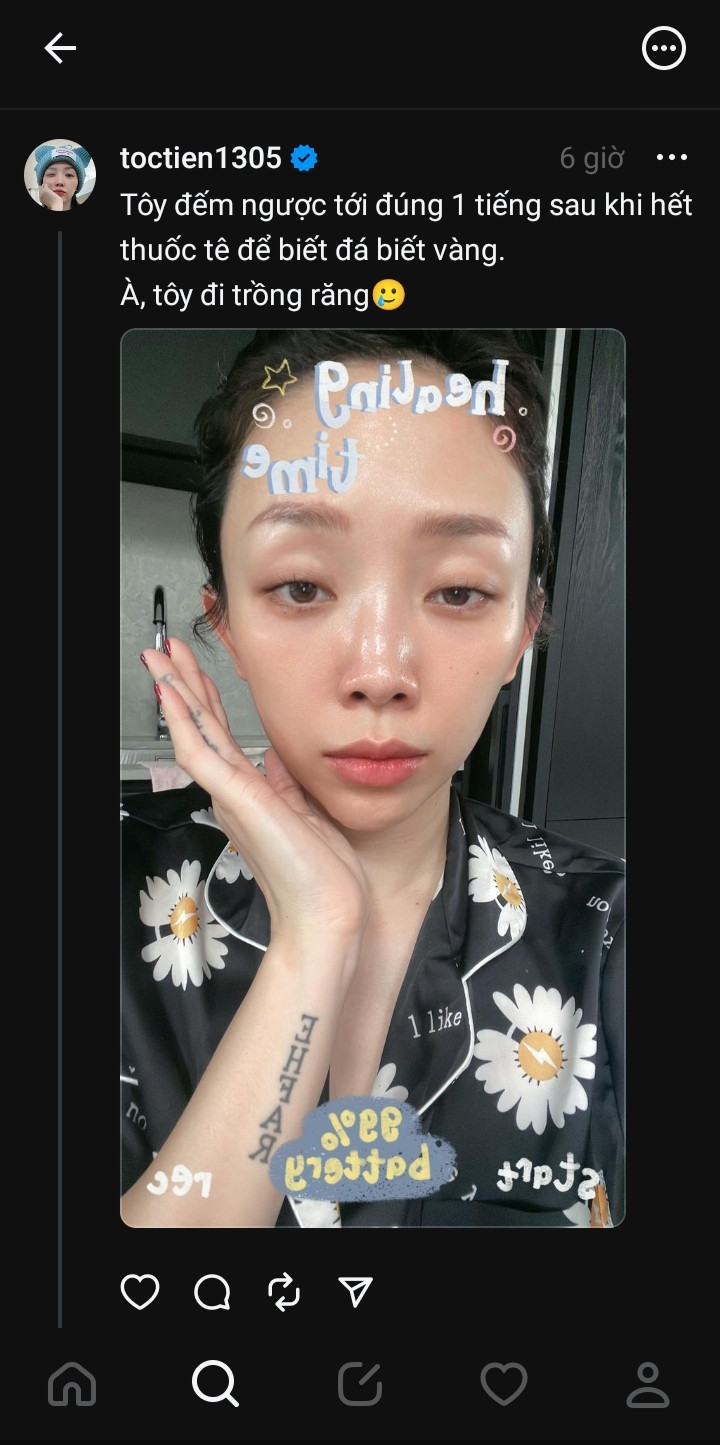Image resolution: width=720 pixels, height=1445 pixels.
Task: Reply to the post with comment icon
Action: (212, 1291)
